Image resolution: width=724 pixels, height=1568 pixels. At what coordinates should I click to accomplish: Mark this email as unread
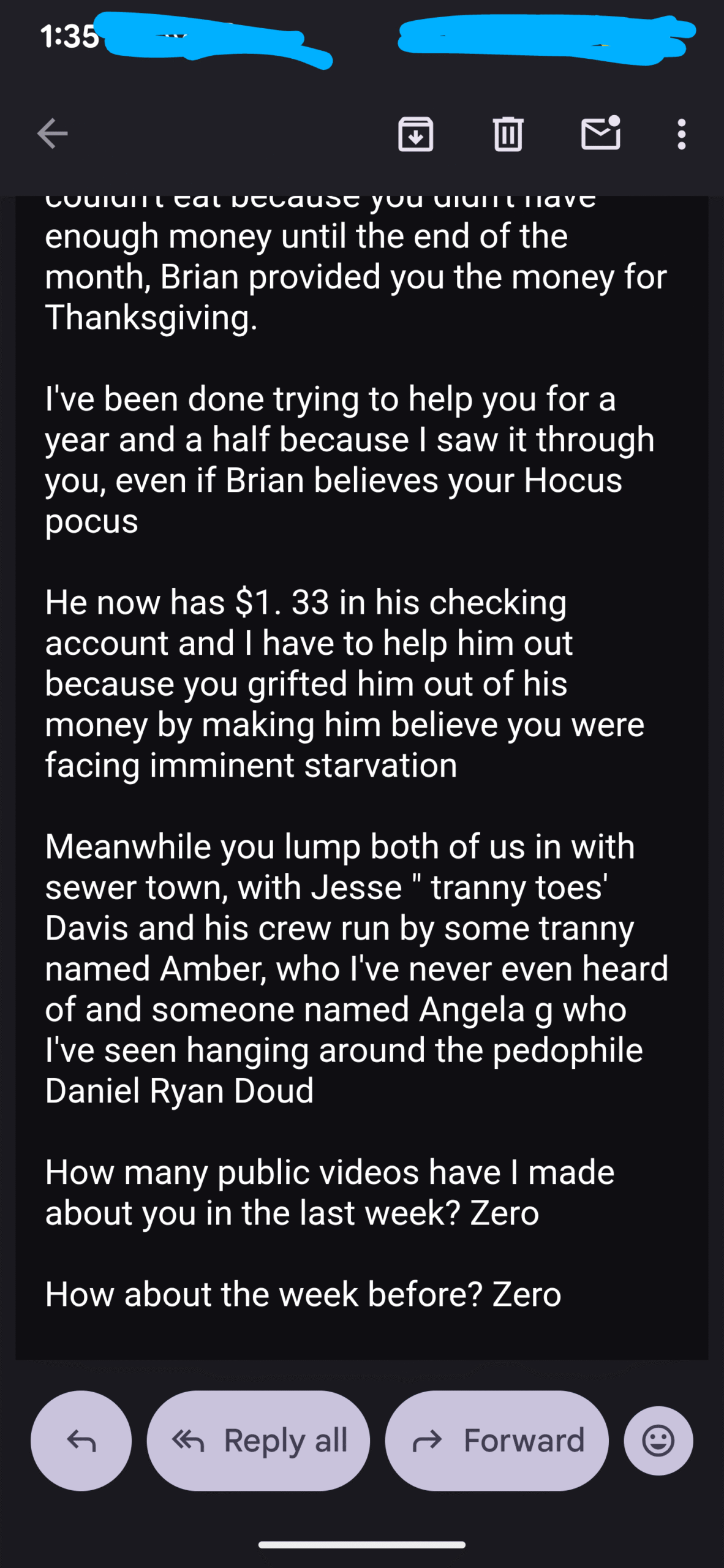click(600, 134)
